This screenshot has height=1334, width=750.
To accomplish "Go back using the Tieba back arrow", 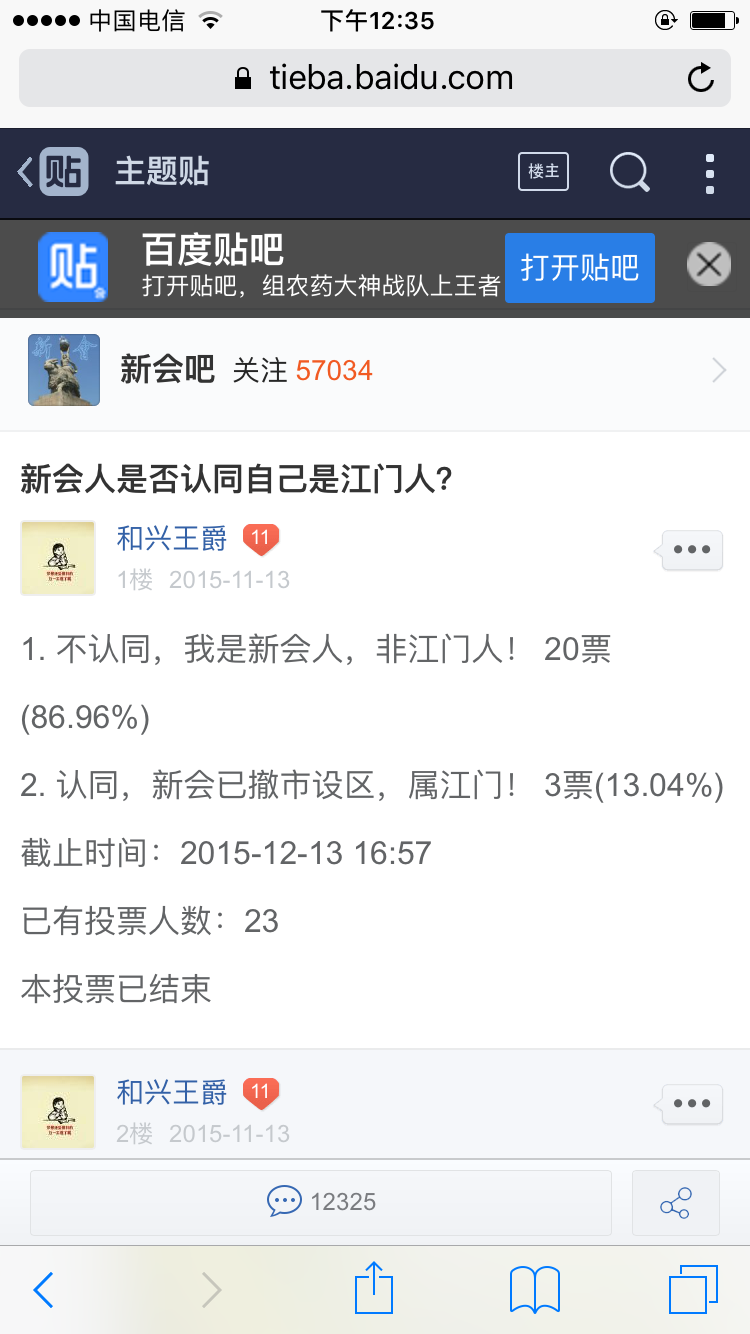I will tap(28, 172).
